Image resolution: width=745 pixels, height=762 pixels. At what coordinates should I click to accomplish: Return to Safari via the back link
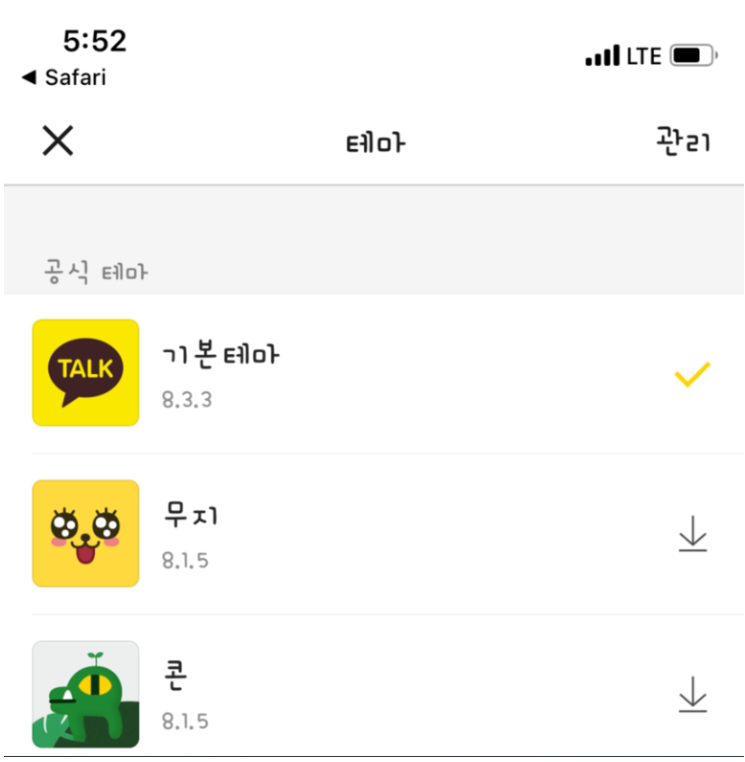point(64,78)
